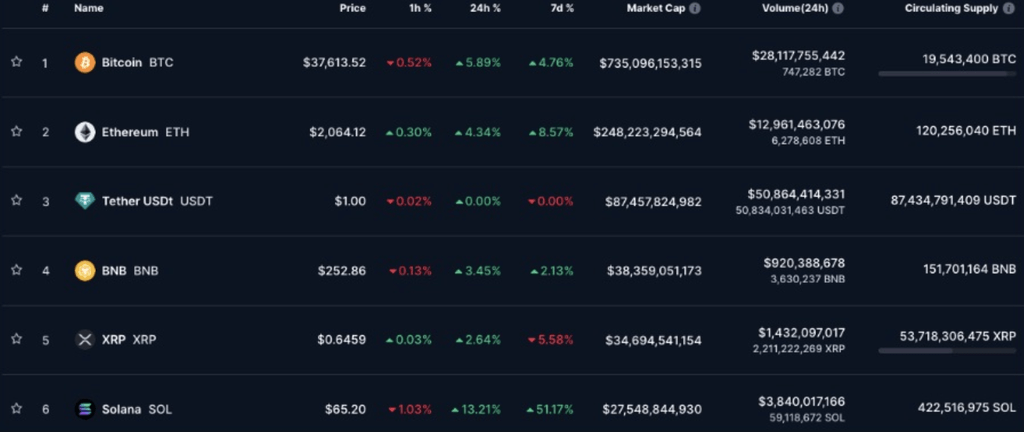Star Ethereum as a favorite
1024x432 pixels.
tap(16, 131)
